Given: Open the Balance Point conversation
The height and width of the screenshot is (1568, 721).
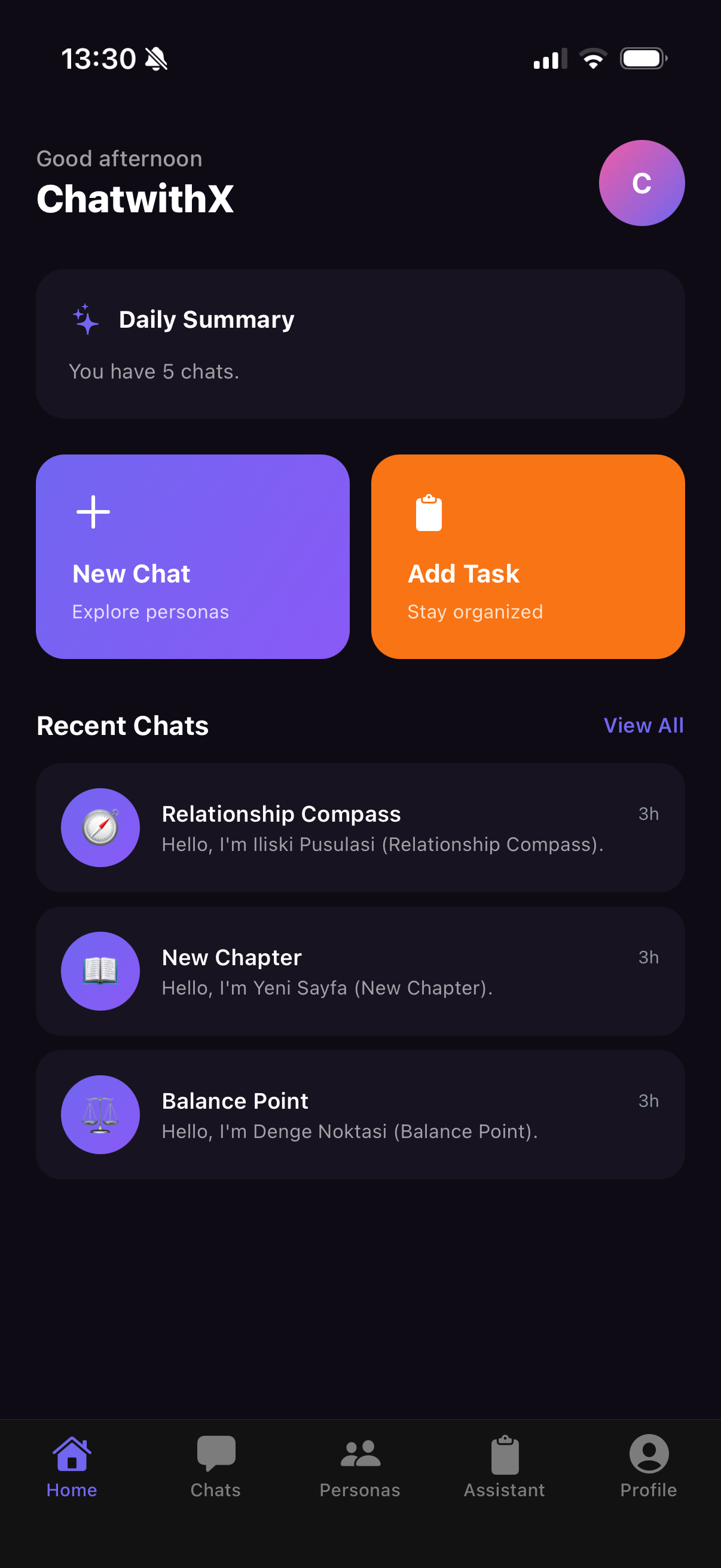Looking at the screenshot, I should pyautogui.click(x=360, y=1114).
